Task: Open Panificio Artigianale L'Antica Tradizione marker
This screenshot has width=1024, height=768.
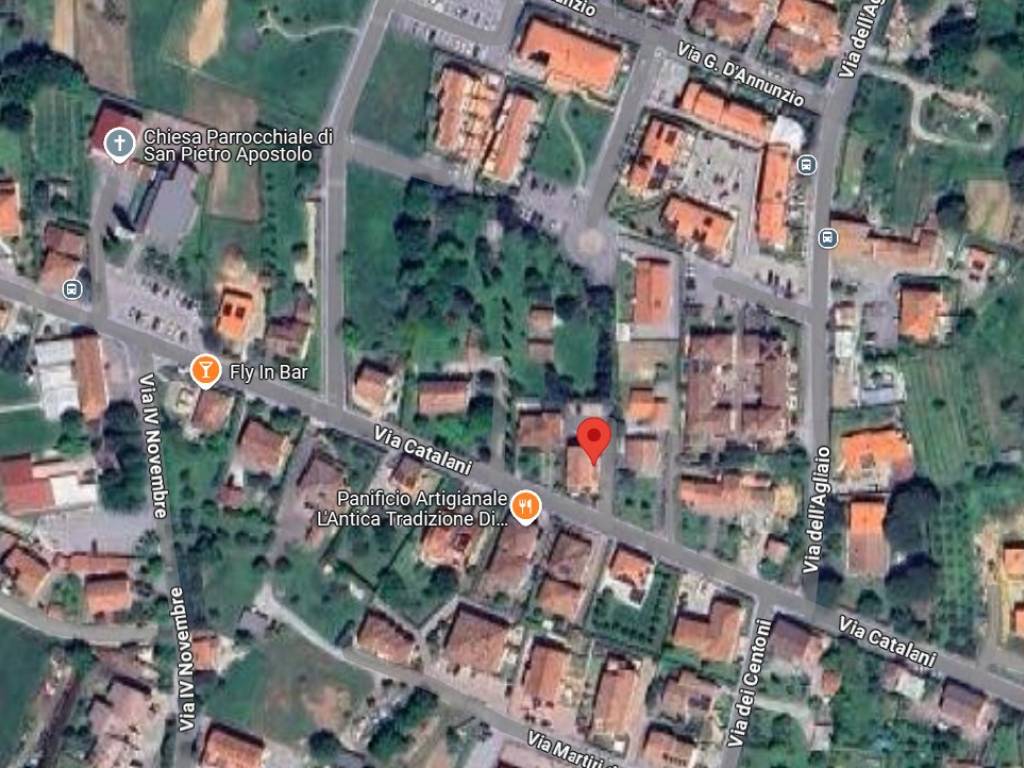Action: tap(526, 507)
